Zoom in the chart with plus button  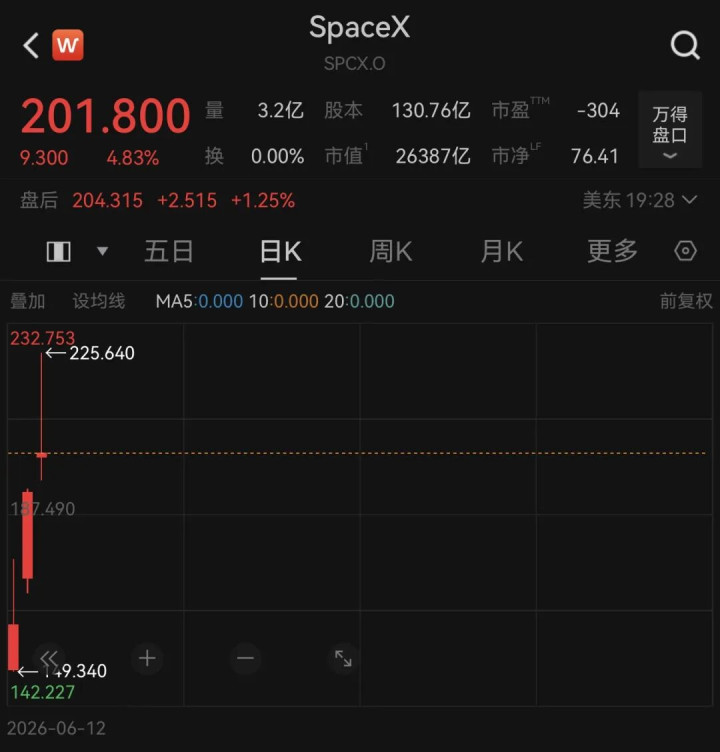[x=147, y=658]
